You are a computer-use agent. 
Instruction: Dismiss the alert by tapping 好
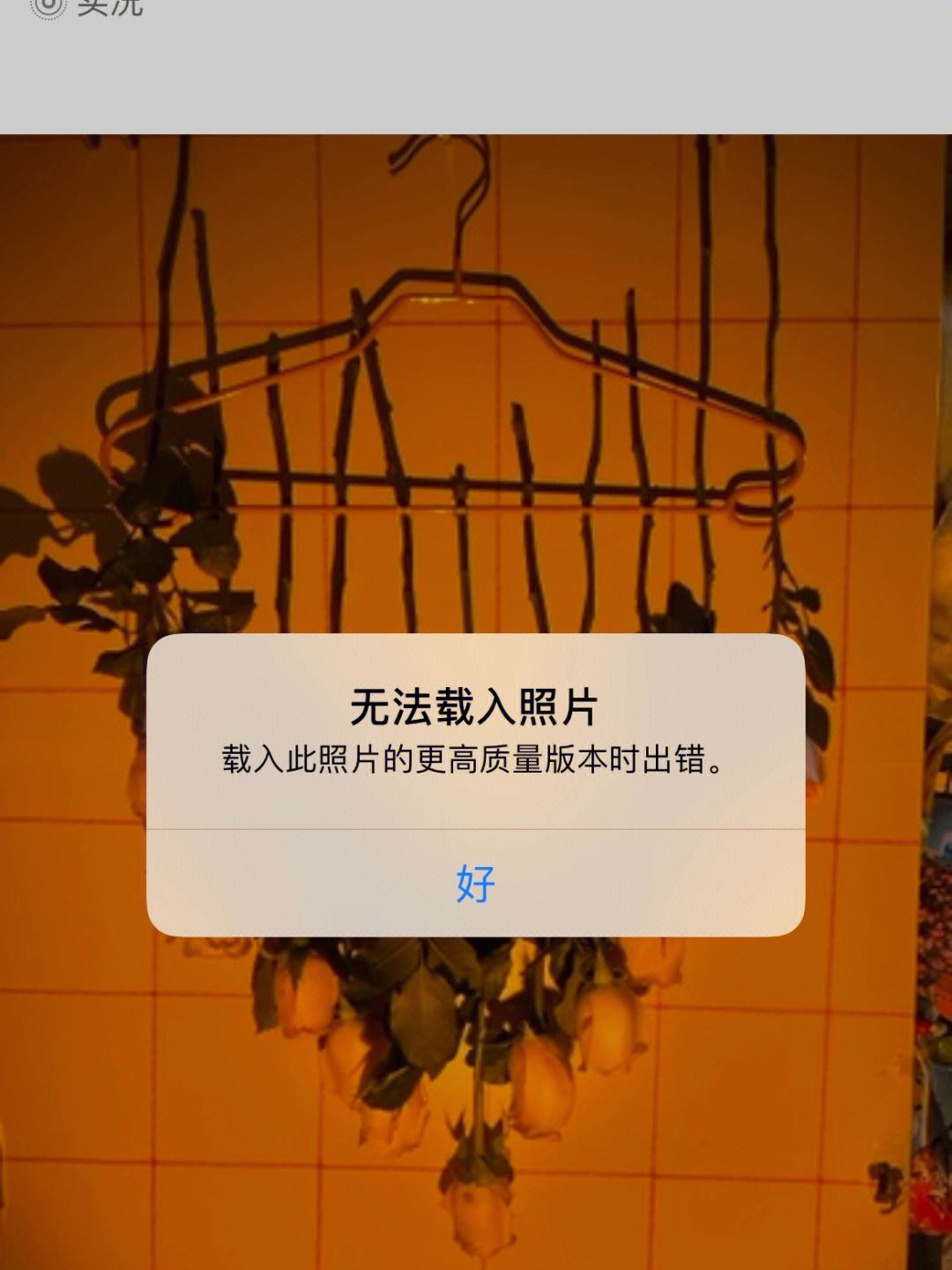475,883
